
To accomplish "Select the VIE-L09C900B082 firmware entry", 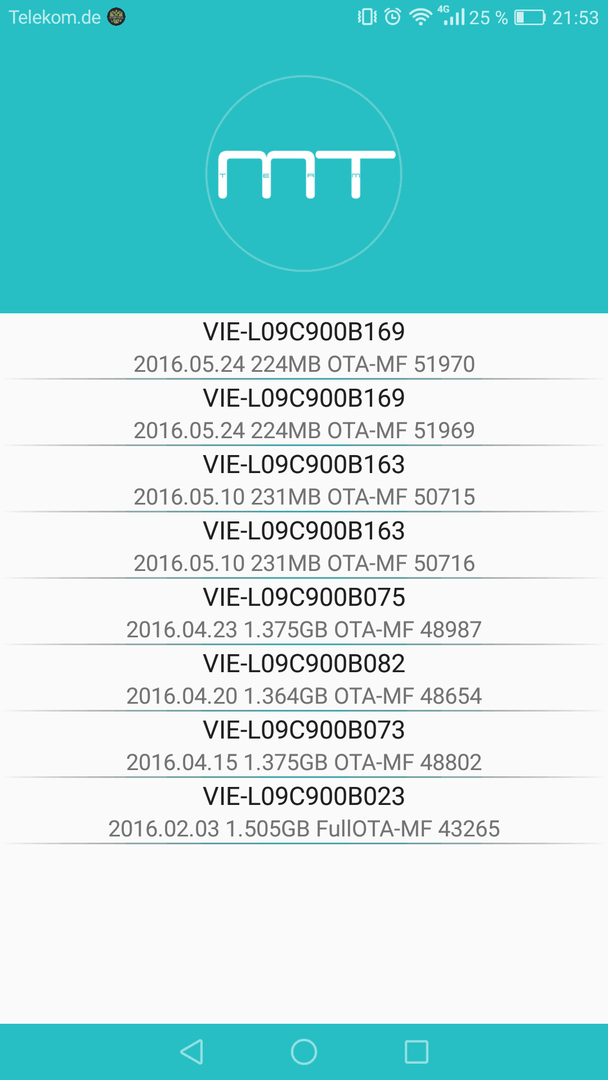I will pos(304,678).
